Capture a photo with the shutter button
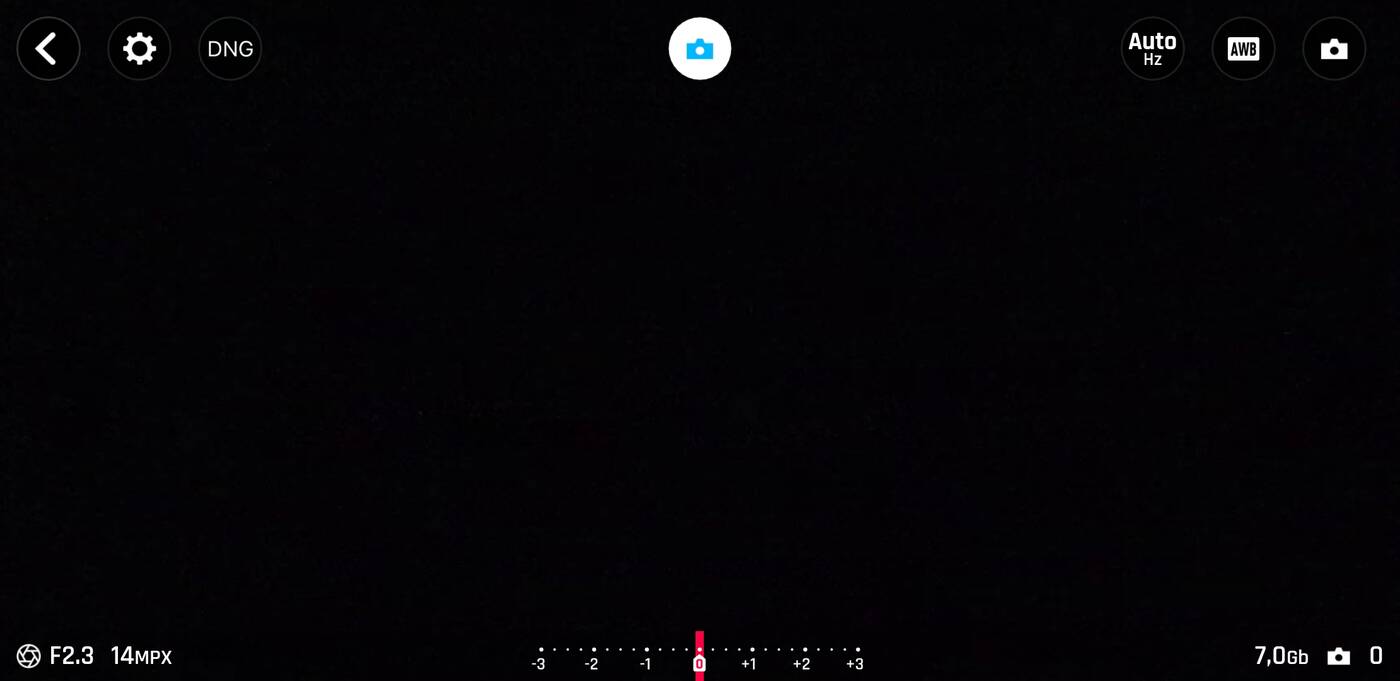 click(x=700, y=49)
